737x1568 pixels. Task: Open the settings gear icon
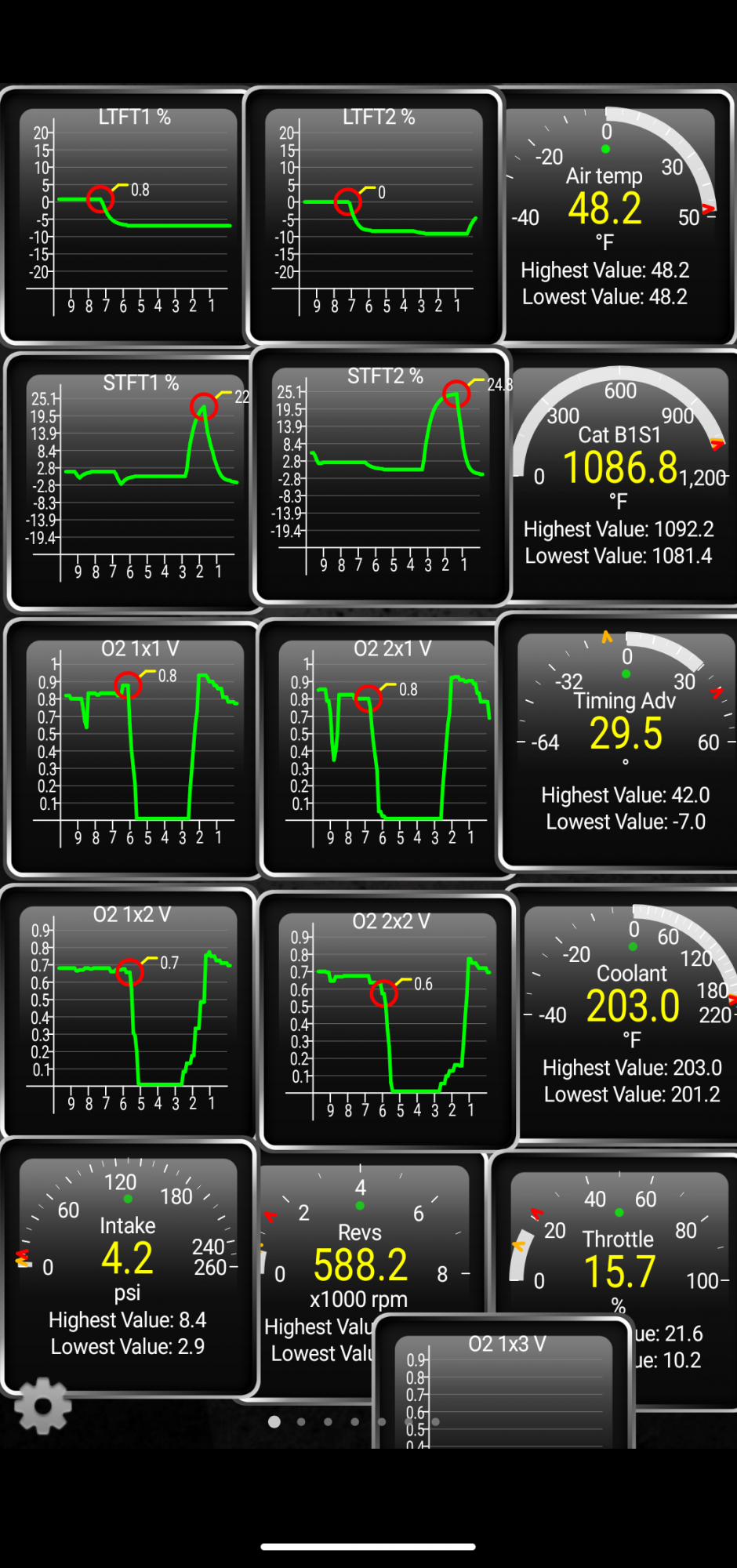pos(43,1406)
